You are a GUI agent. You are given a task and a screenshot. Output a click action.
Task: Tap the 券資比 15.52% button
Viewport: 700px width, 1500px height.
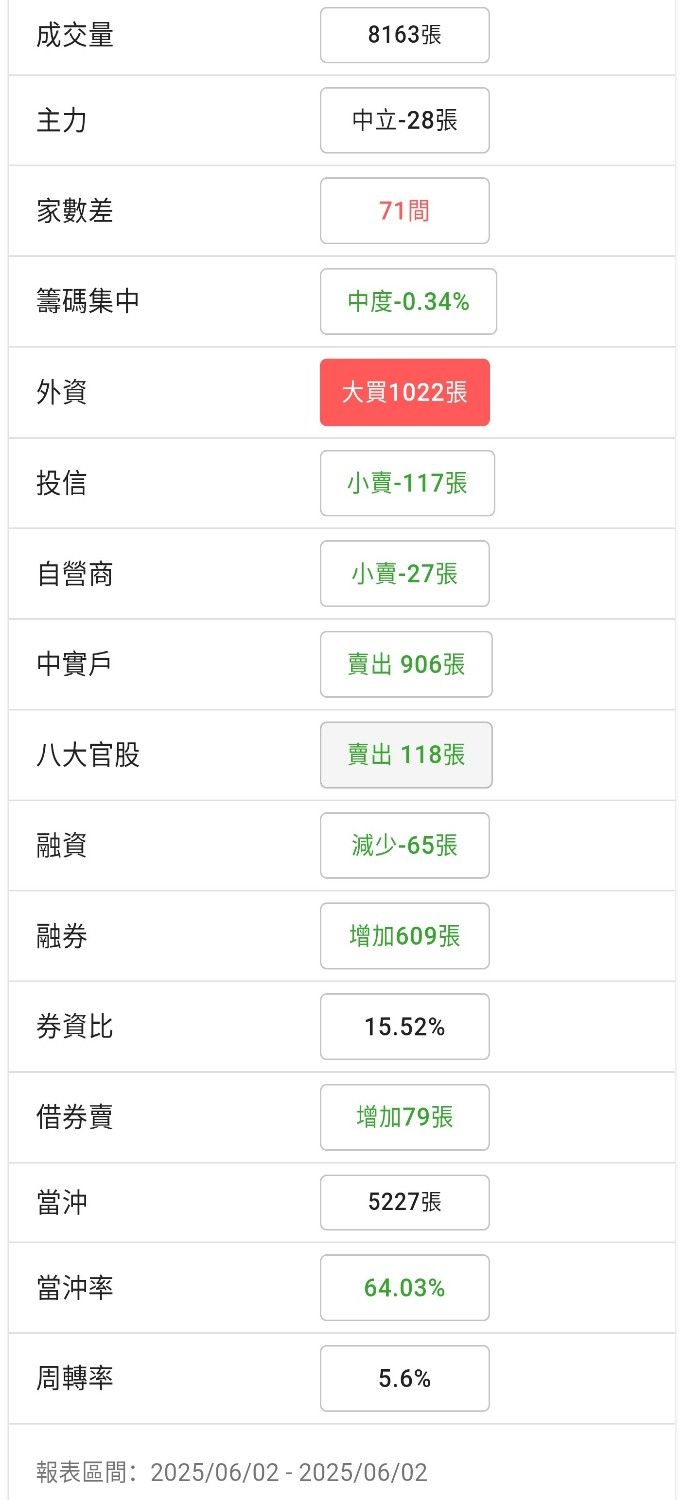pos(404,1026)
